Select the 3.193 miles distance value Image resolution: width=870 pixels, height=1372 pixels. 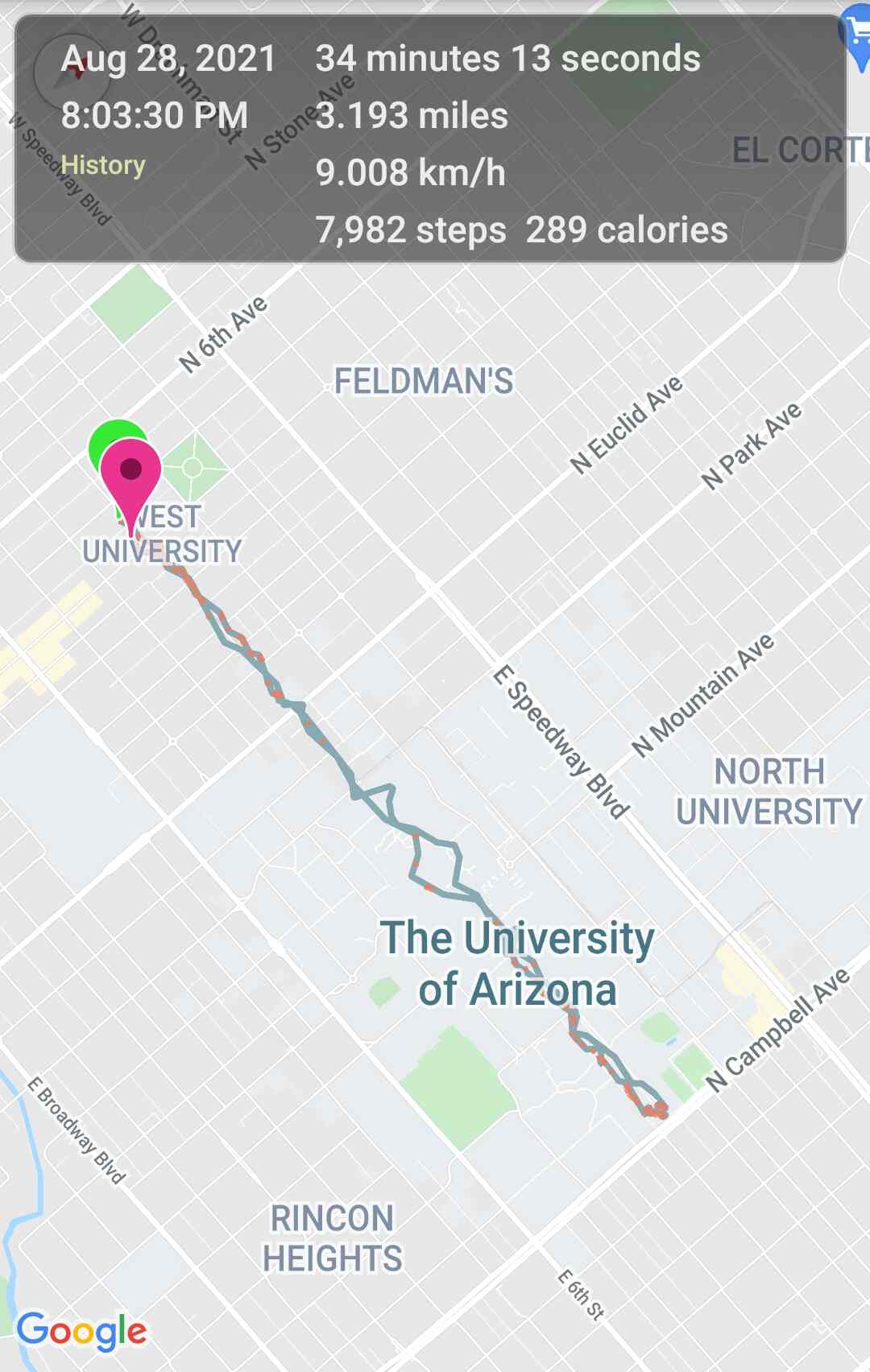pos(412,117)
